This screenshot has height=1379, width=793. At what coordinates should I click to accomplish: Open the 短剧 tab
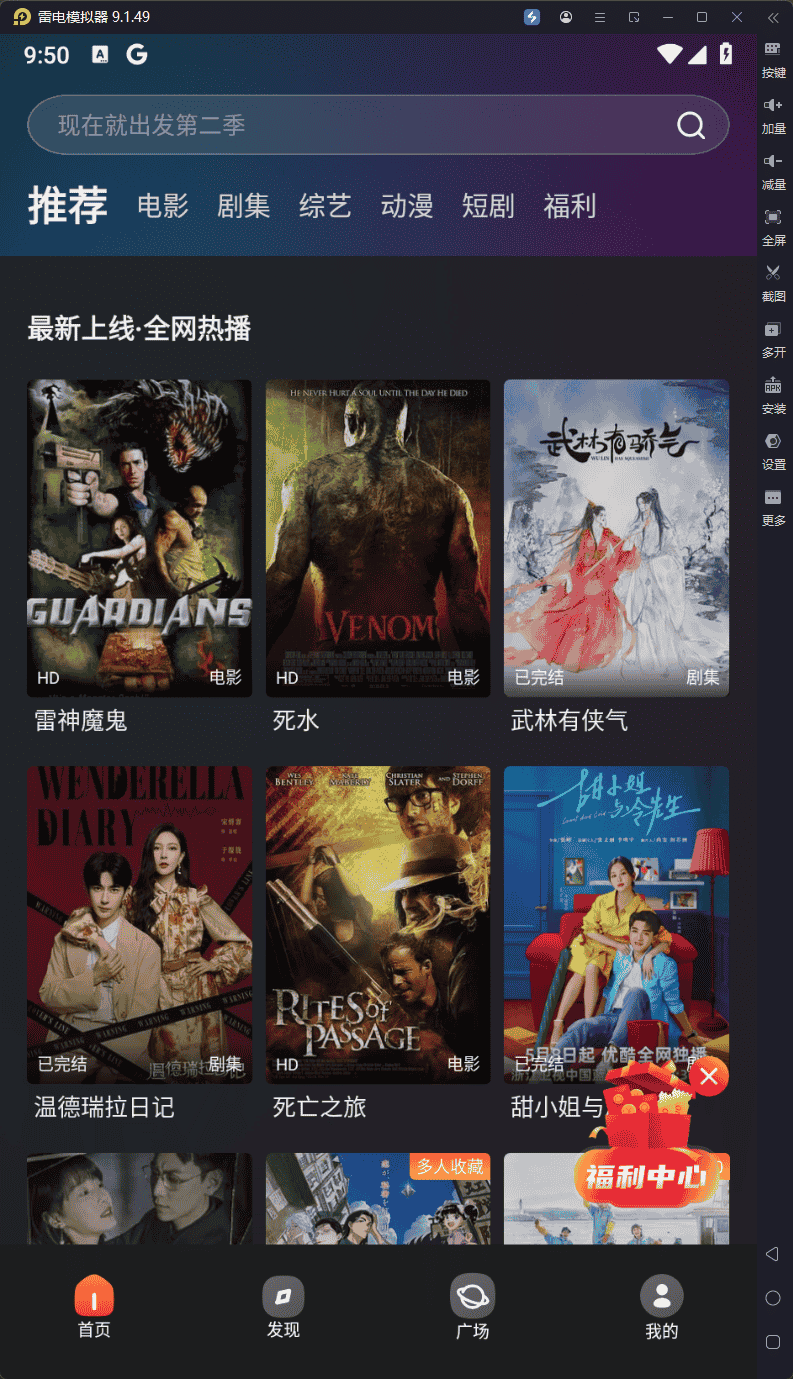coord(488,206)
